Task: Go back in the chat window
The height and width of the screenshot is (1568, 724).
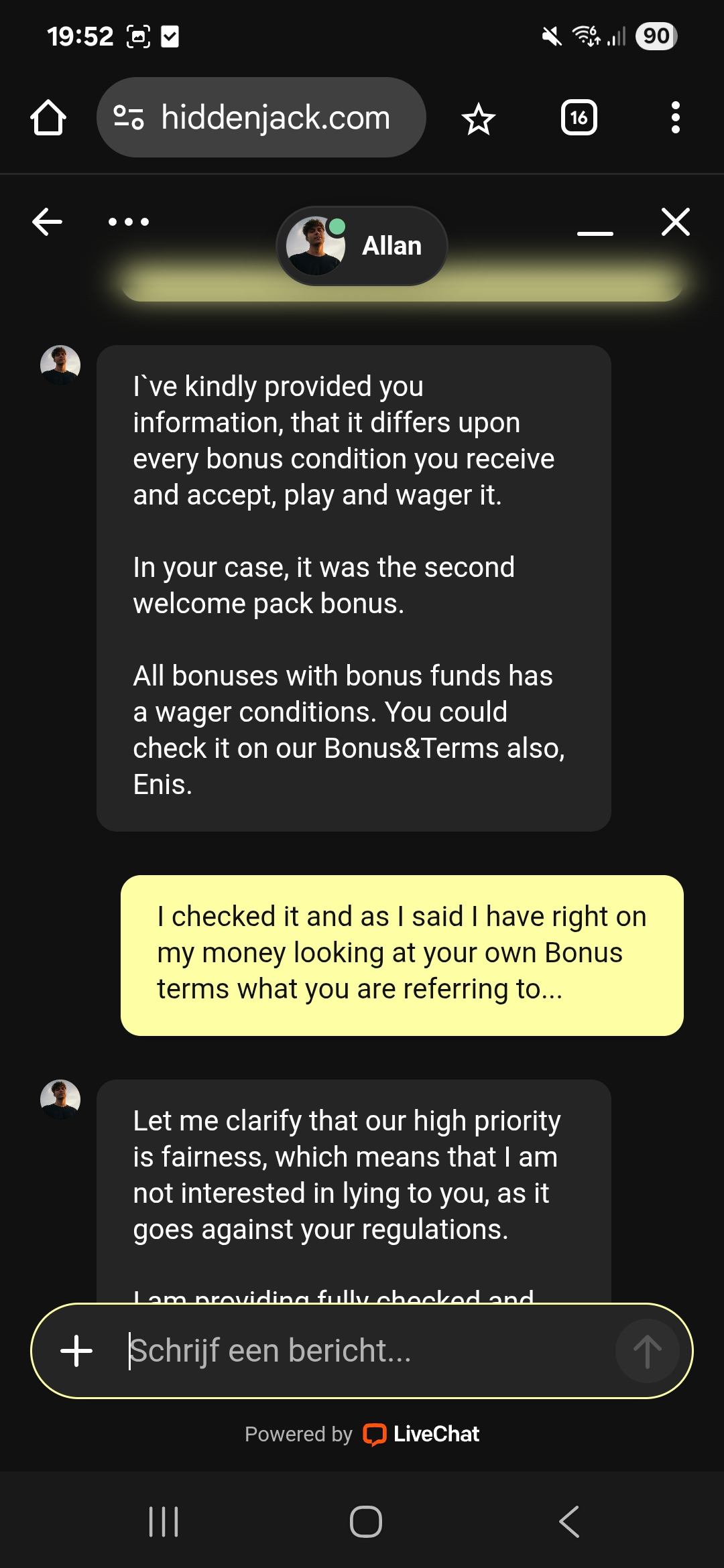Action: pyautogui.click(x=47, y=222)
